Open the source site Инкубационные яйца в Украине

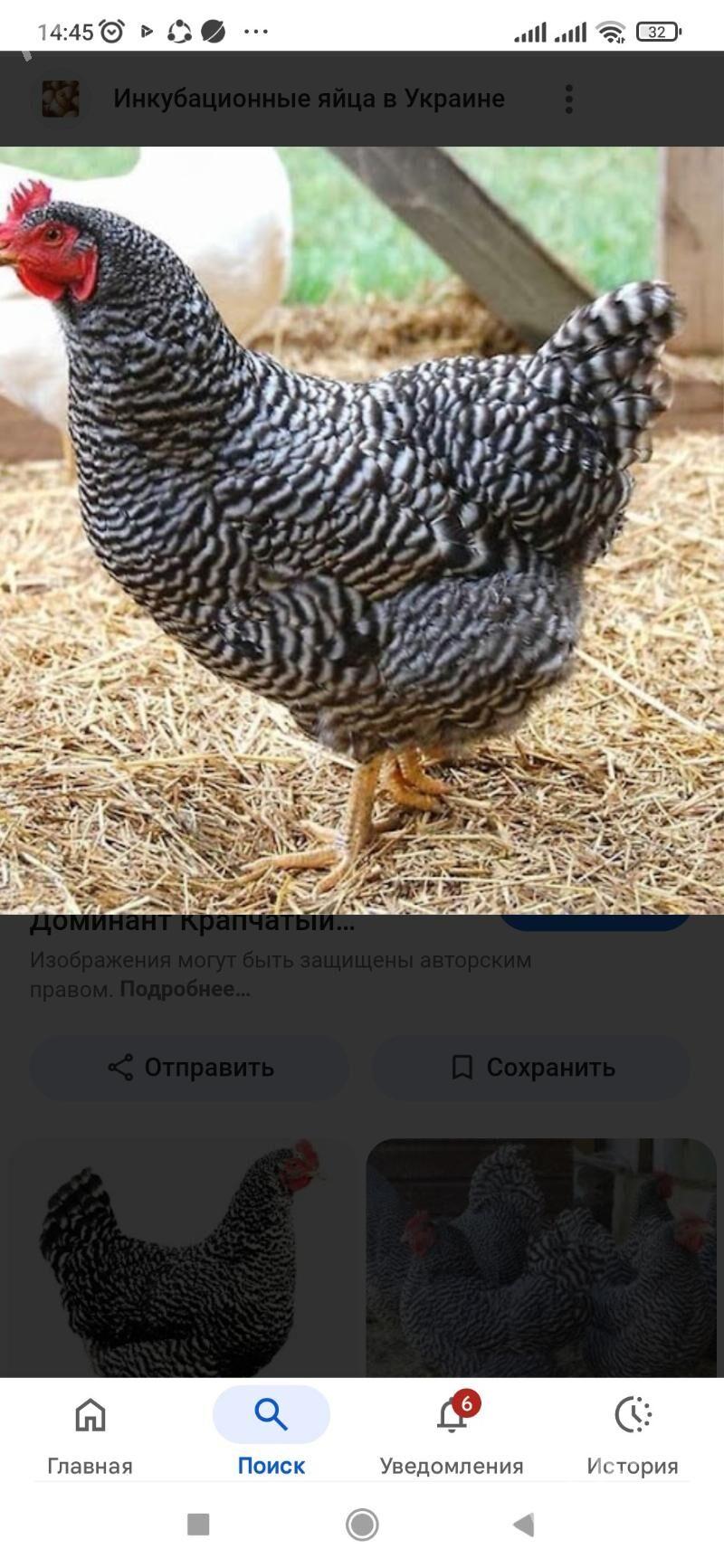coord(308,99)
